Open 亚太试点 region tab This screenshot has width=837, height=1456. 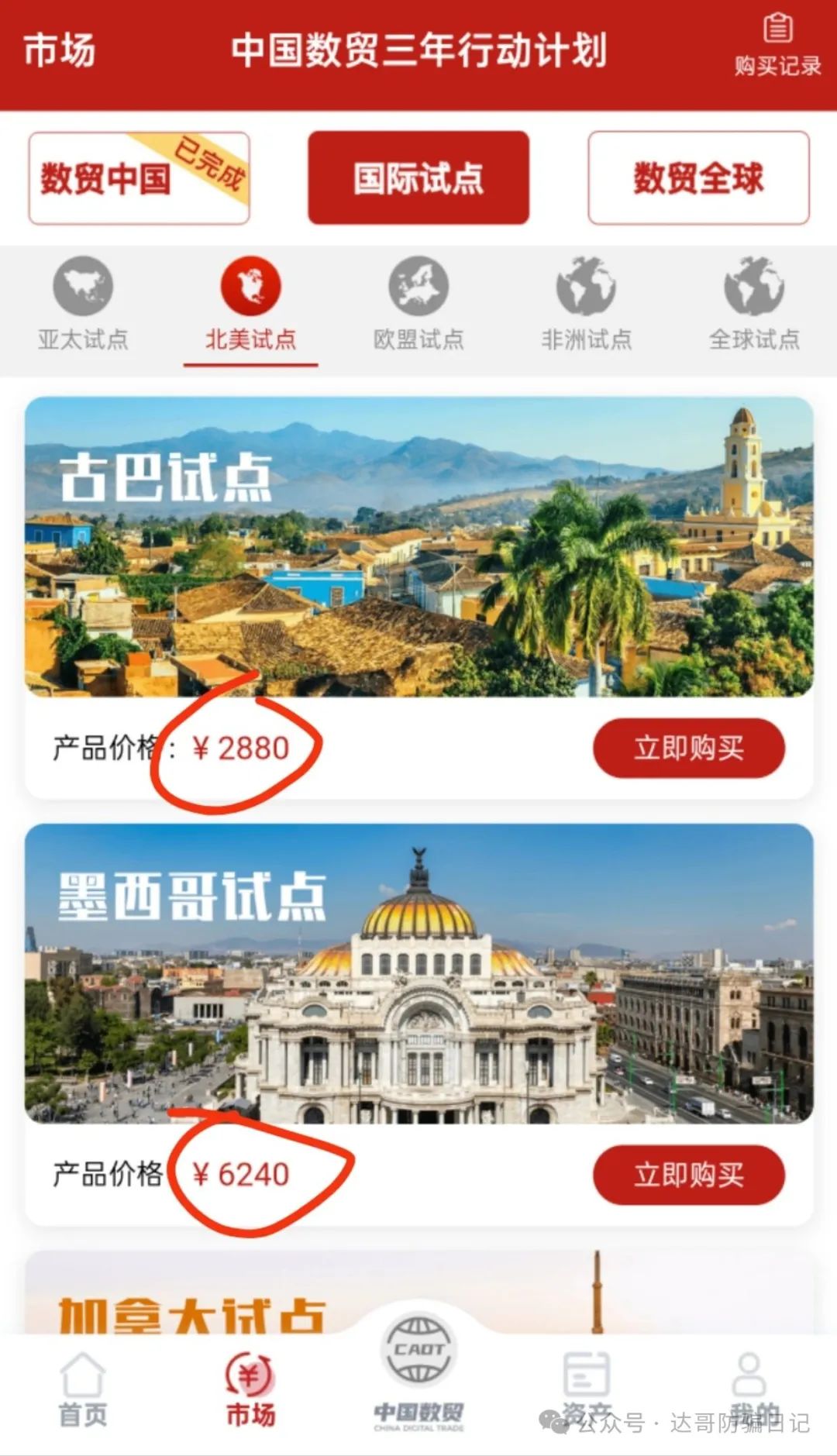pyautogui.click(x=83, y=305)
